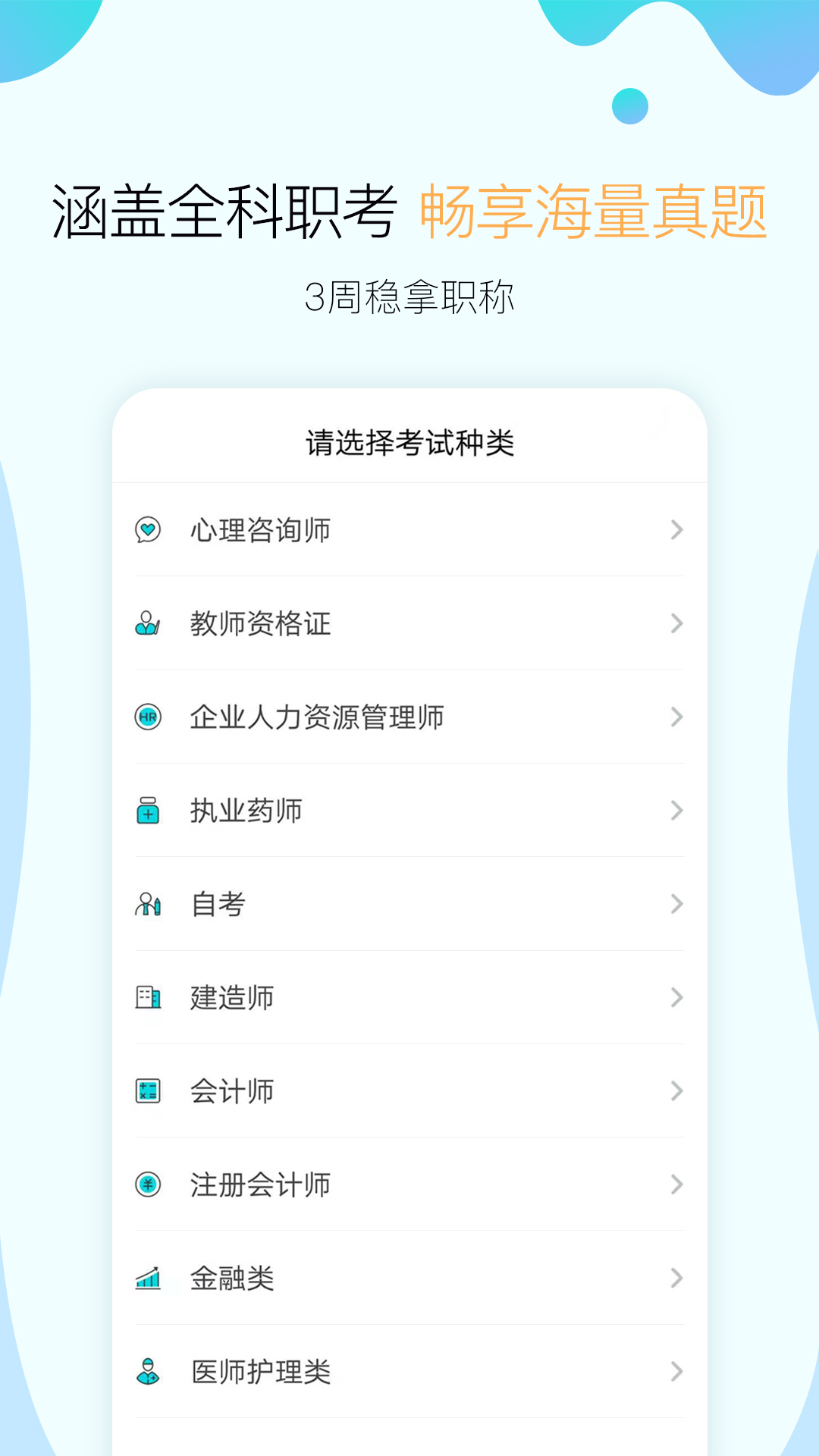The image size is (819, 1456).
Task: Click the HR circle icon beside 企业人力资源管理师
Action: [149, 717]
